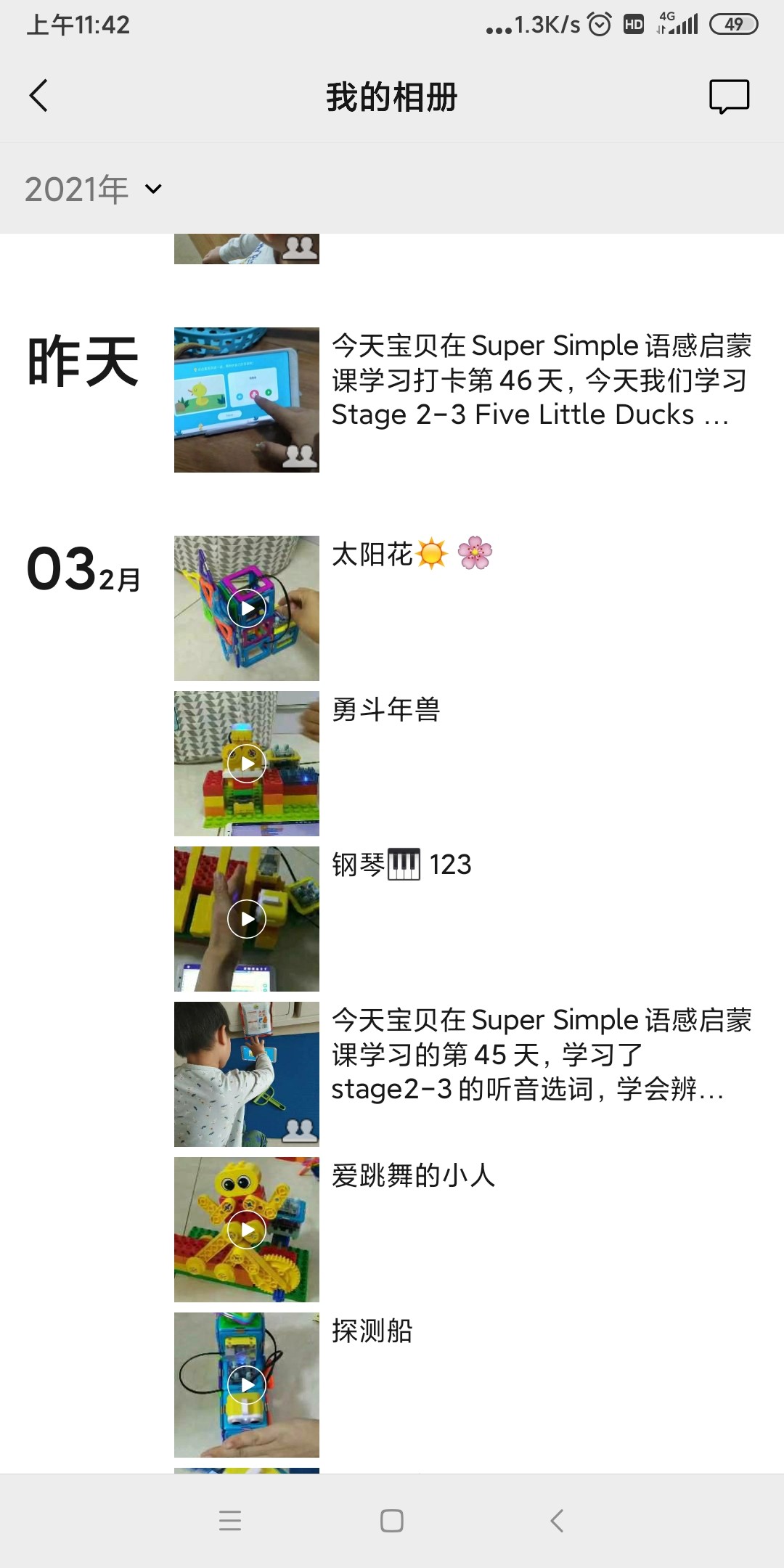Screen dimensions: 784x1568
Task: Play the 勇斗年兽 video
Action: 247,764
